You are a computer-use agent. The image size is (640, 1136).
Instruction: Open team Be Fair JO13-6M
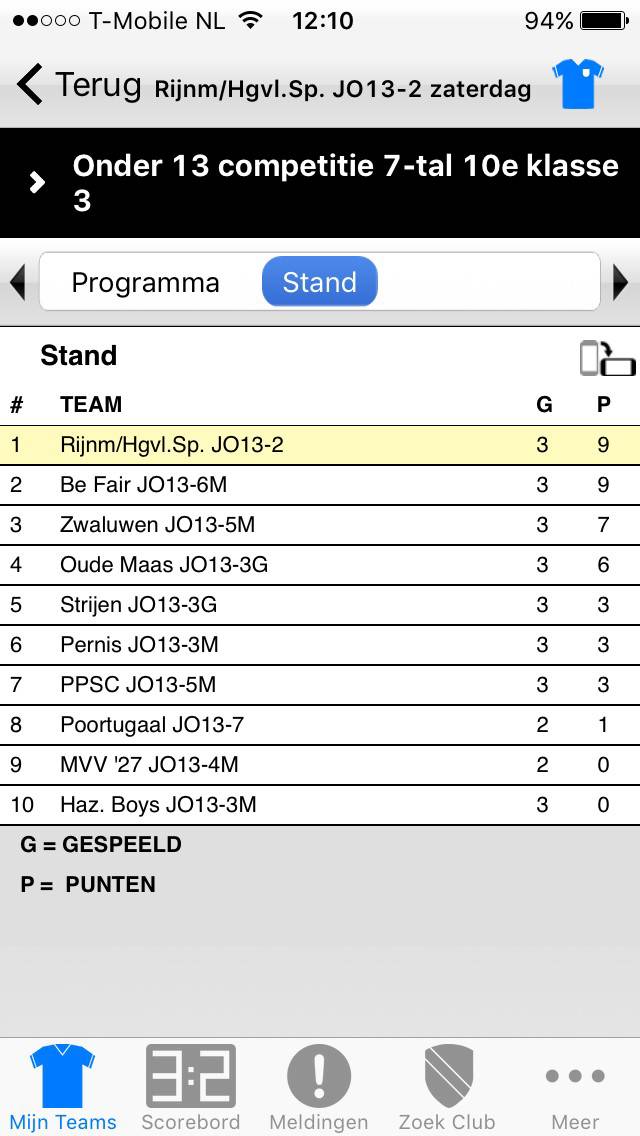pos(320,485)
